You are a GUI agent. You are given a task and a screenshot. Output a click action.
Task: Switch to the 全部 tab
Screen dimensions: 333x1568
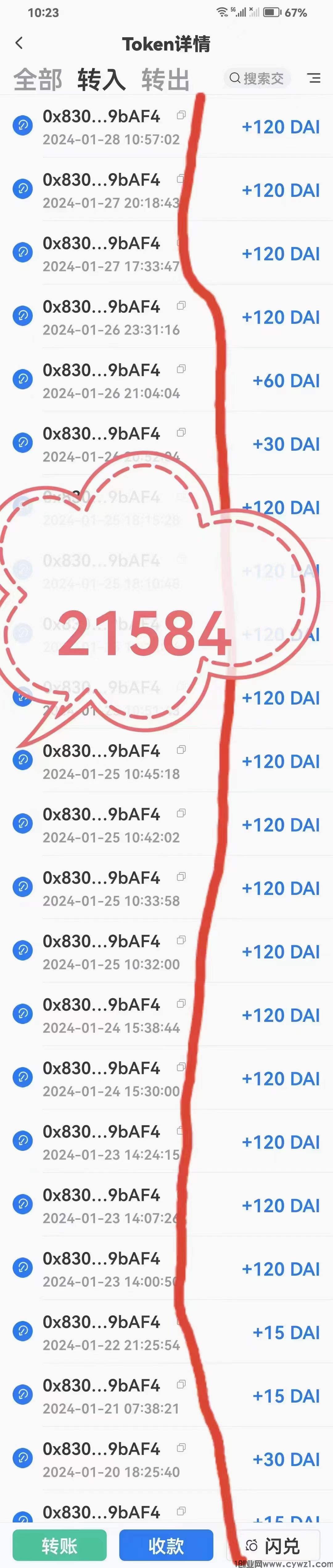click(x=38, y=80)
